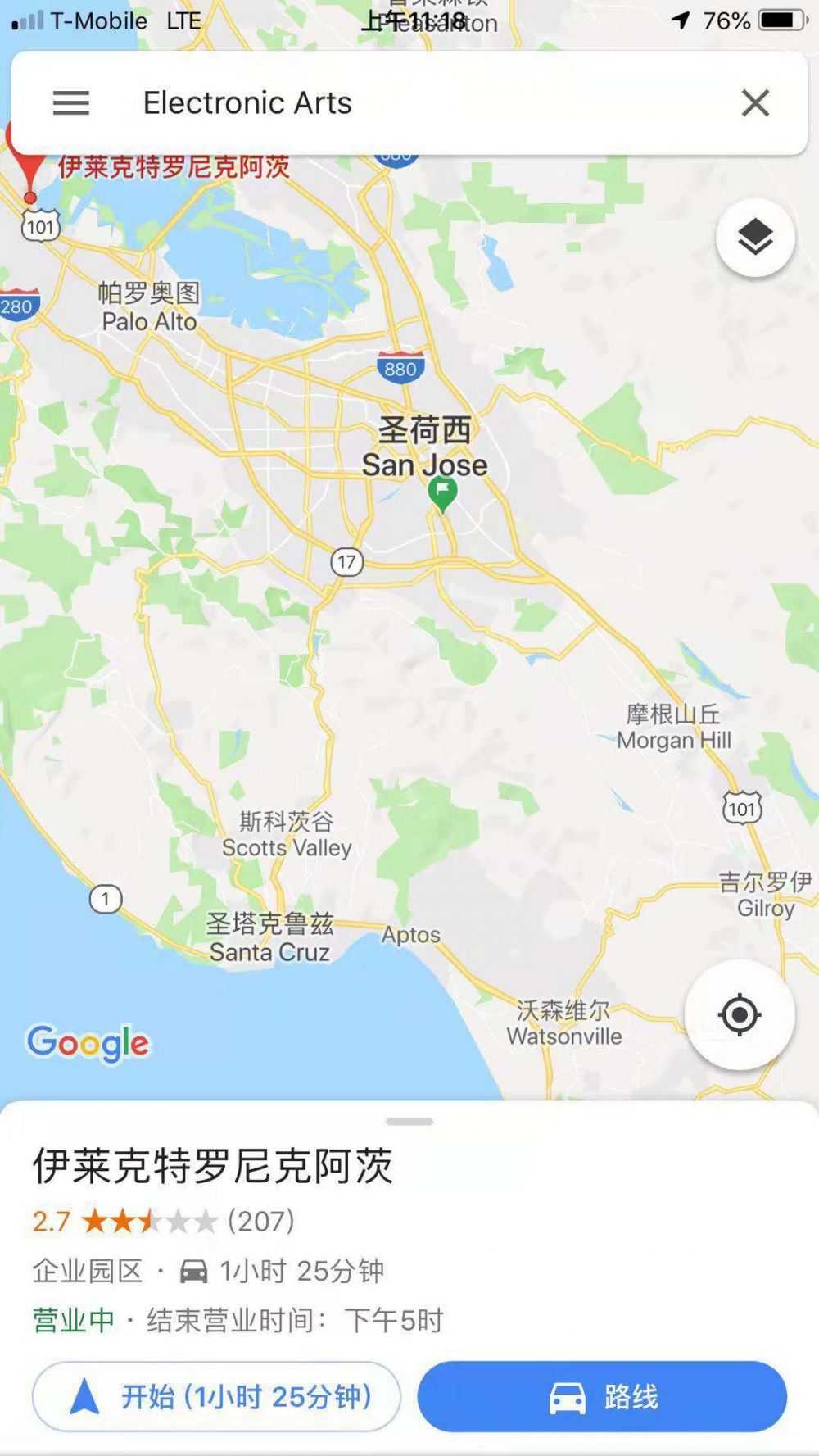Open 伊莱克特罗尼克阿茨 place card
This screenshot has height=1456, width=819.
[213, 1166]
